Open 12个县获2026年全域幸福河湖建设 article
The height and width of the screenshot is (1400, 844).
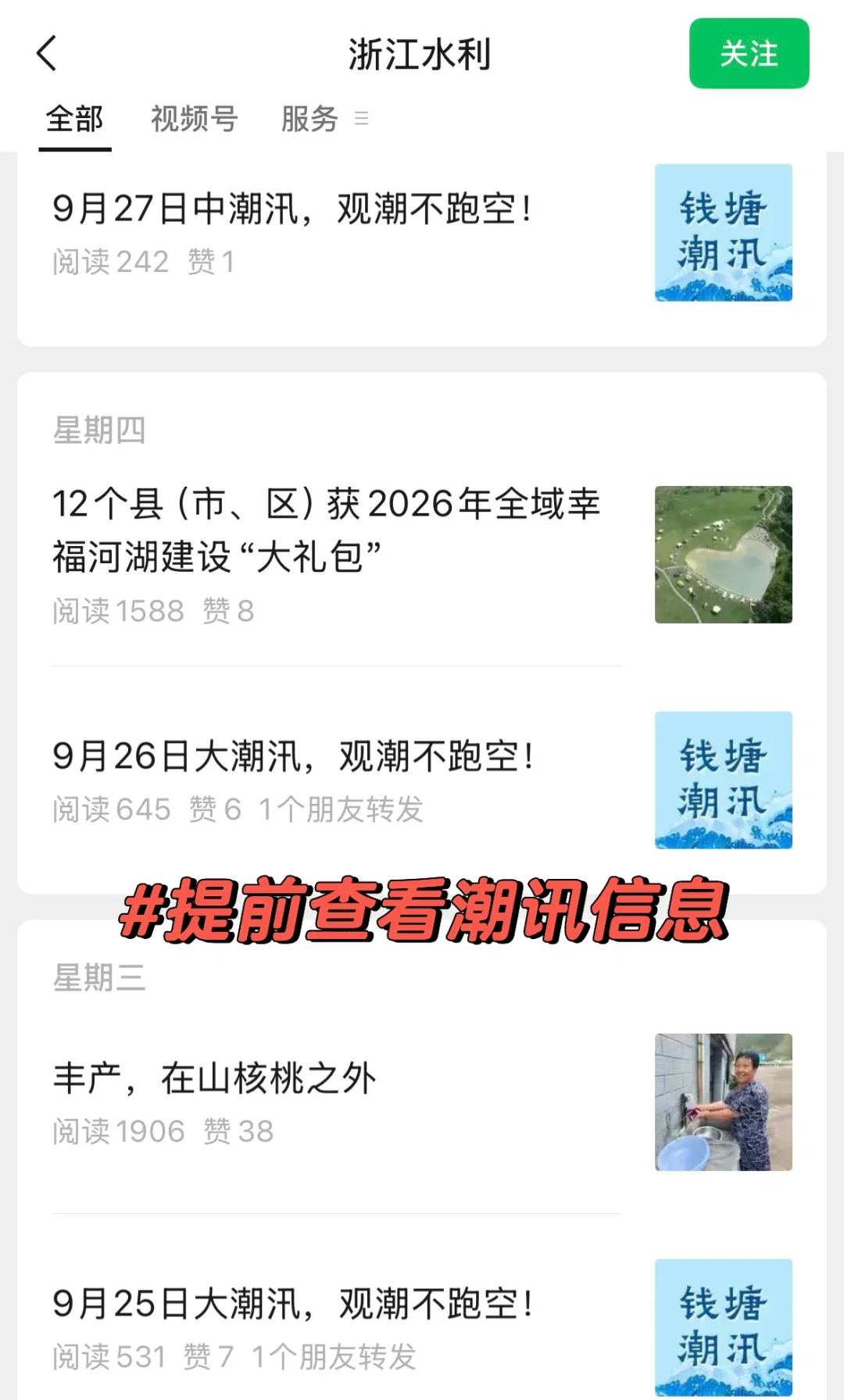[x=325, y=530]
